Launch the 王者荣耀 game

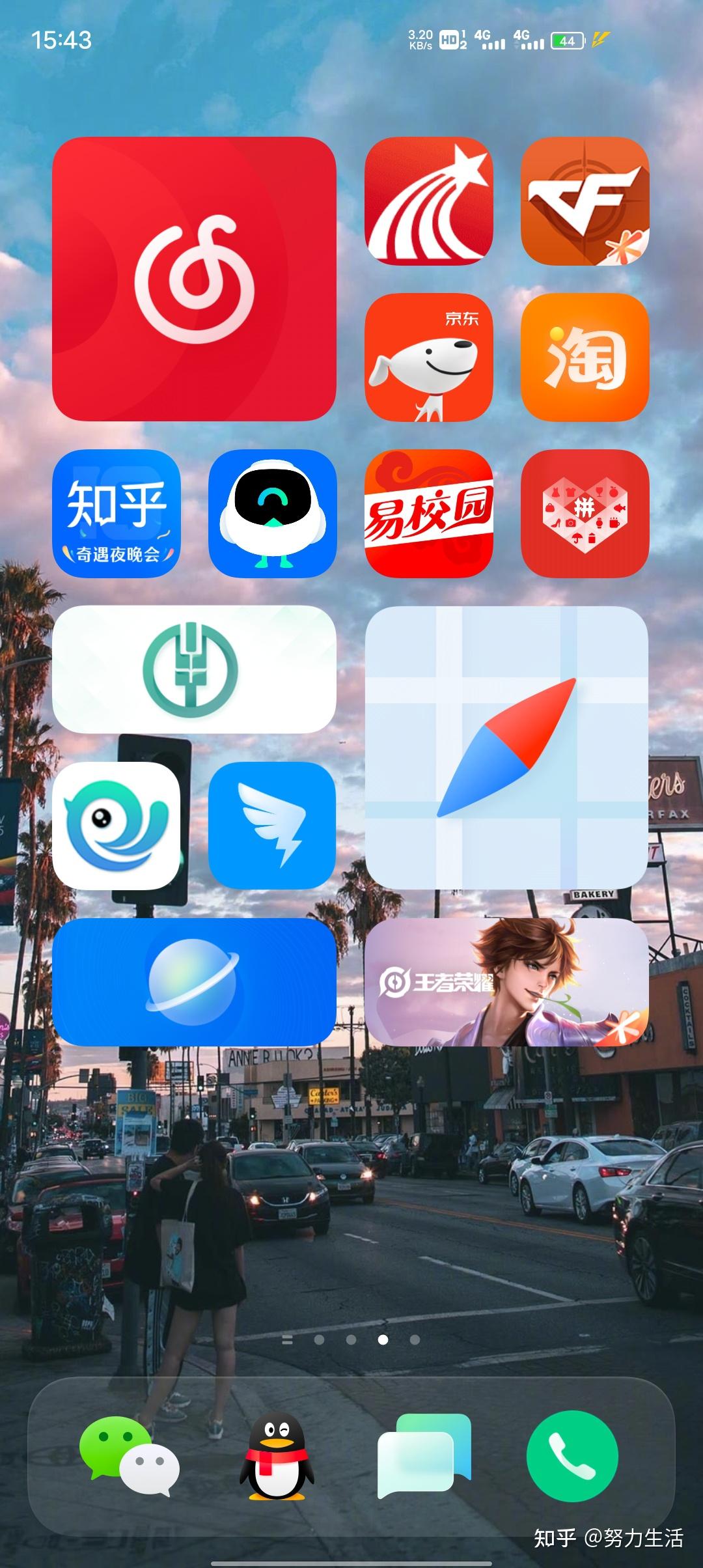click(506, 982)
